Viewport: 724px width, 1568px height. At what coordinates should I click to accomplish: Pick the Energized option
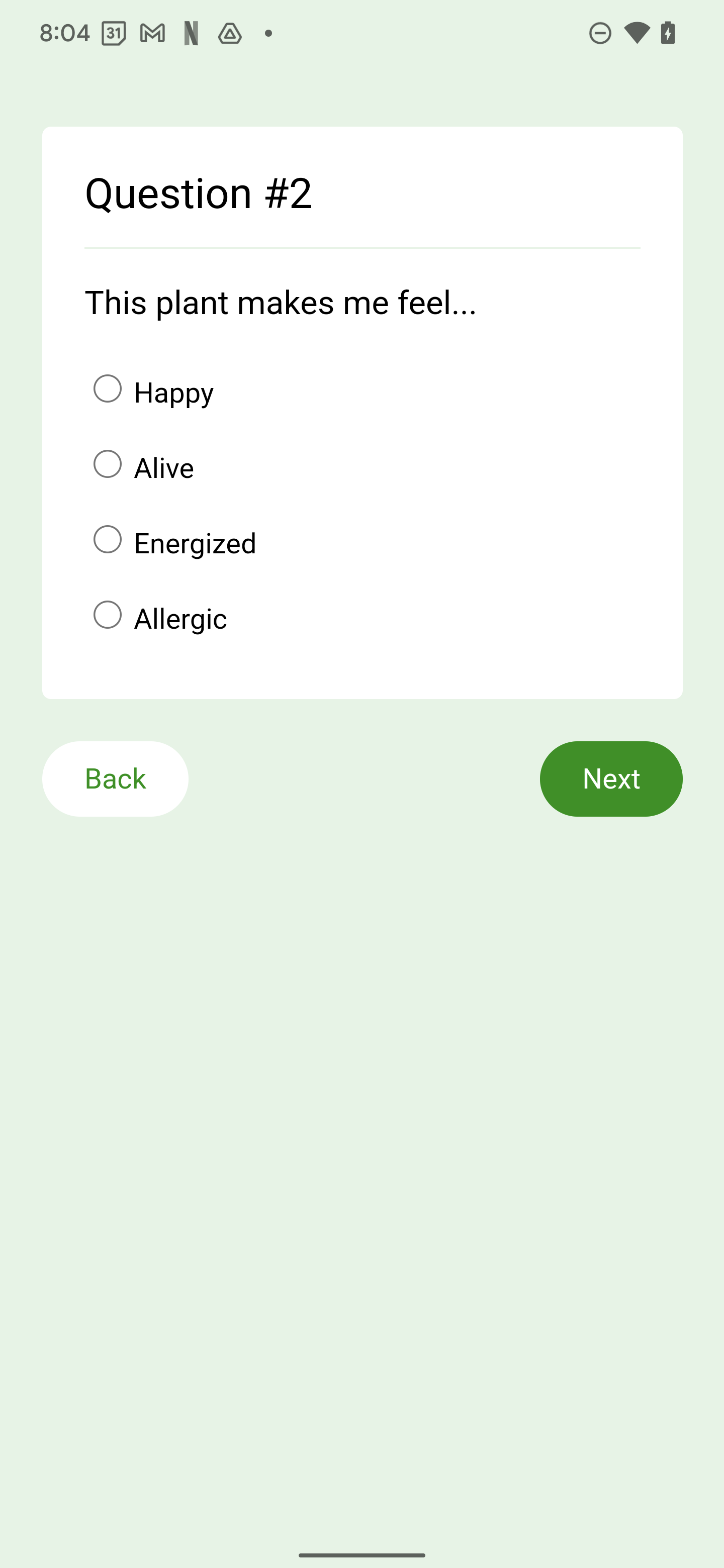pyautogui.click(x=108, y=540)
